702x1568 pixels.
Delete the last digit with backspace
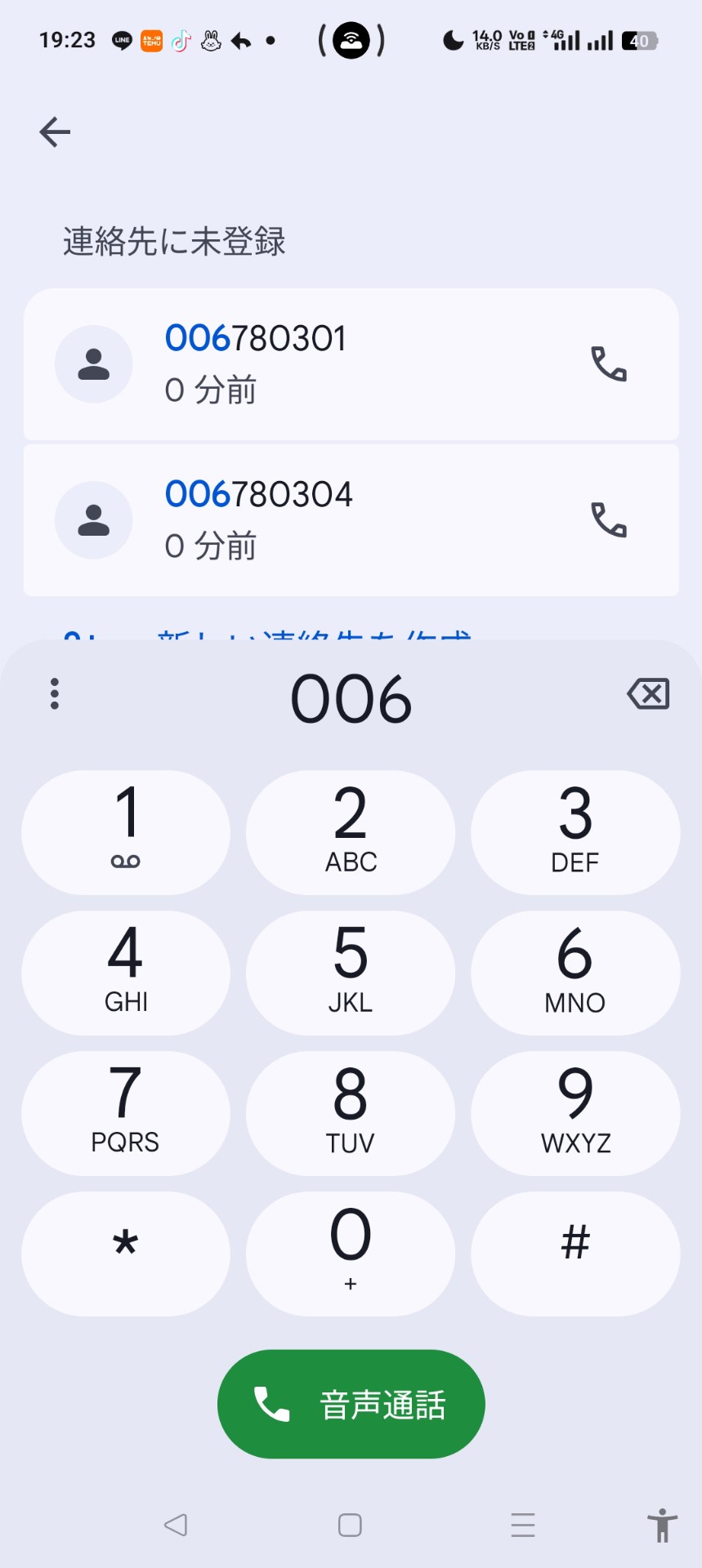tap(648, 694)
